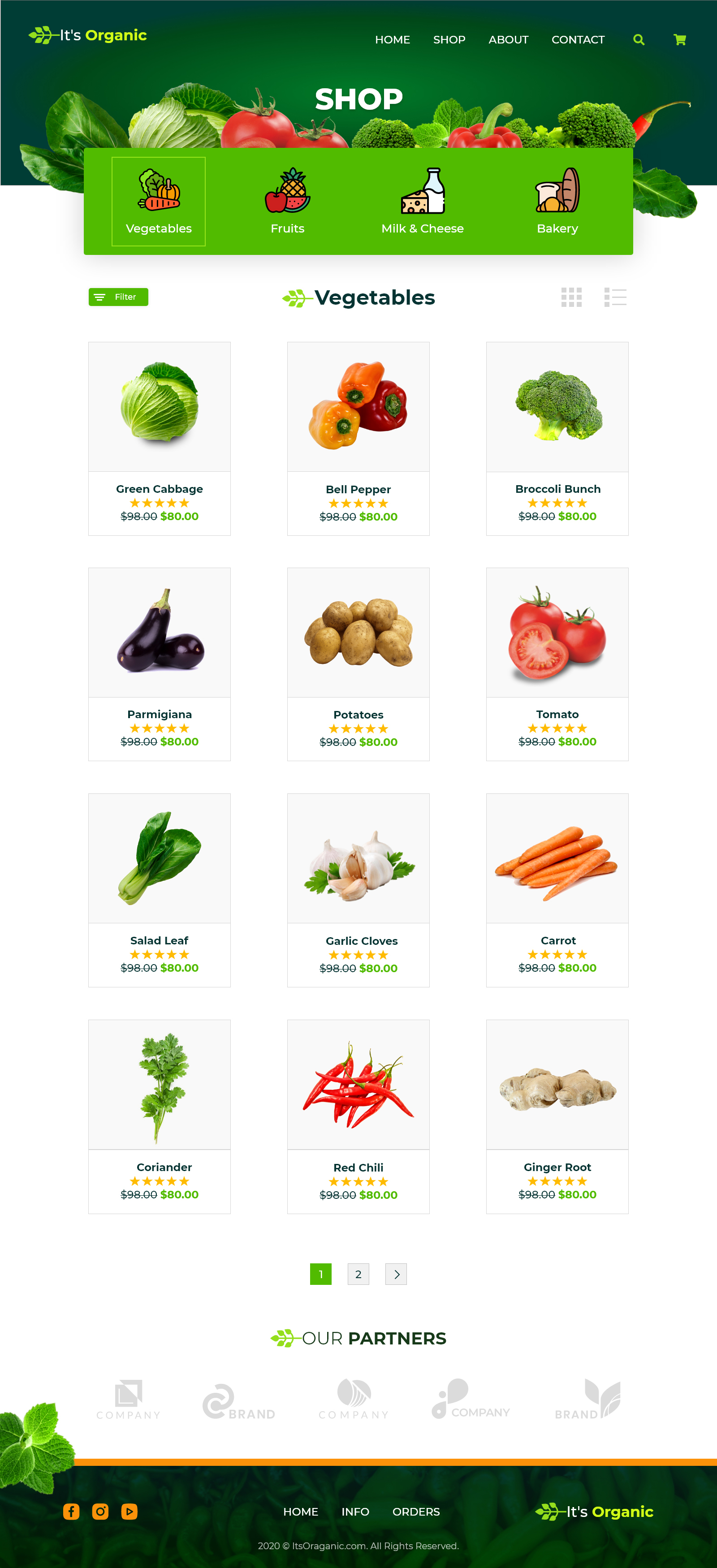The image size is (717, 1568).
Task: Tap the next page arrow
Action: point(396,1274)
